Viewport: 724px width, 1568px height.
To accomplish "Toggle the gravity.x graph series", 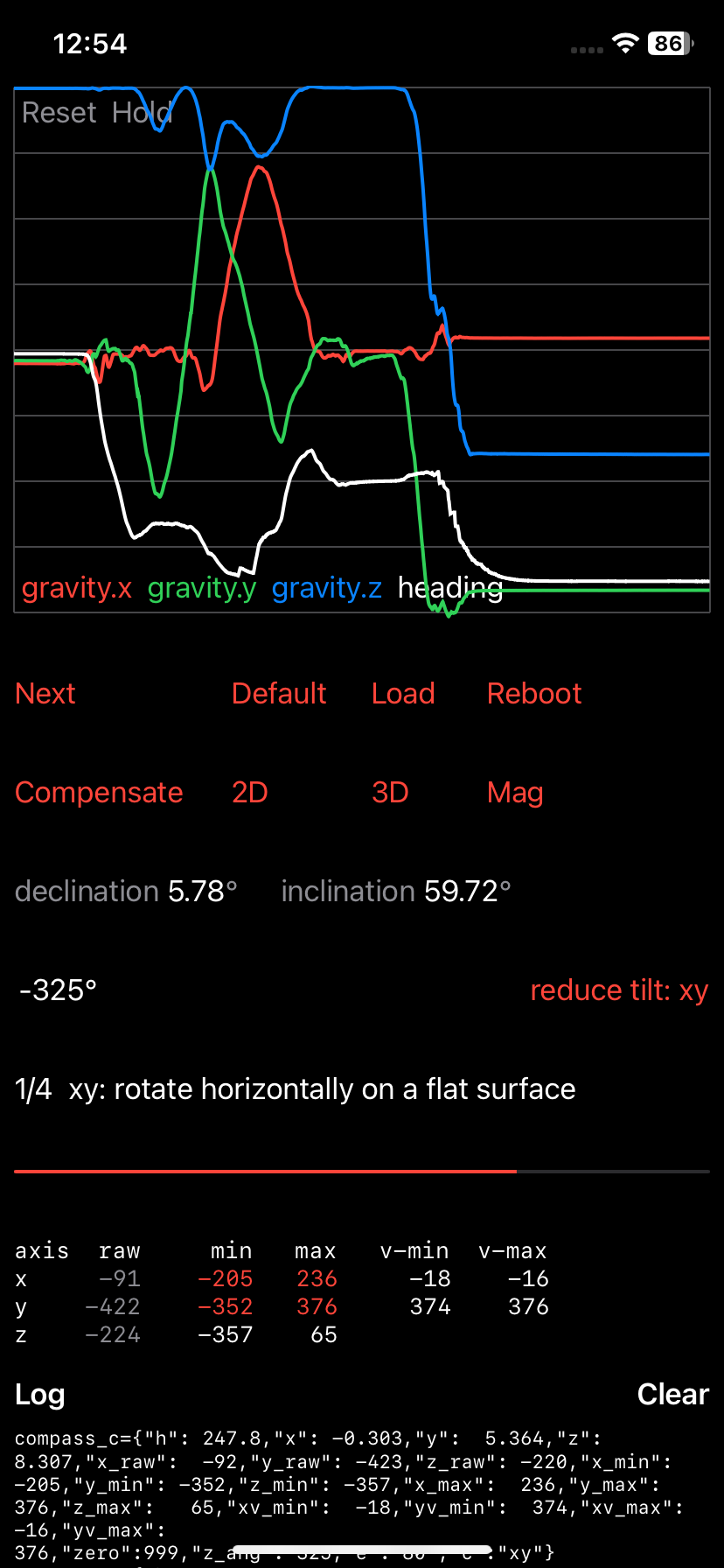I will [77, 588].
